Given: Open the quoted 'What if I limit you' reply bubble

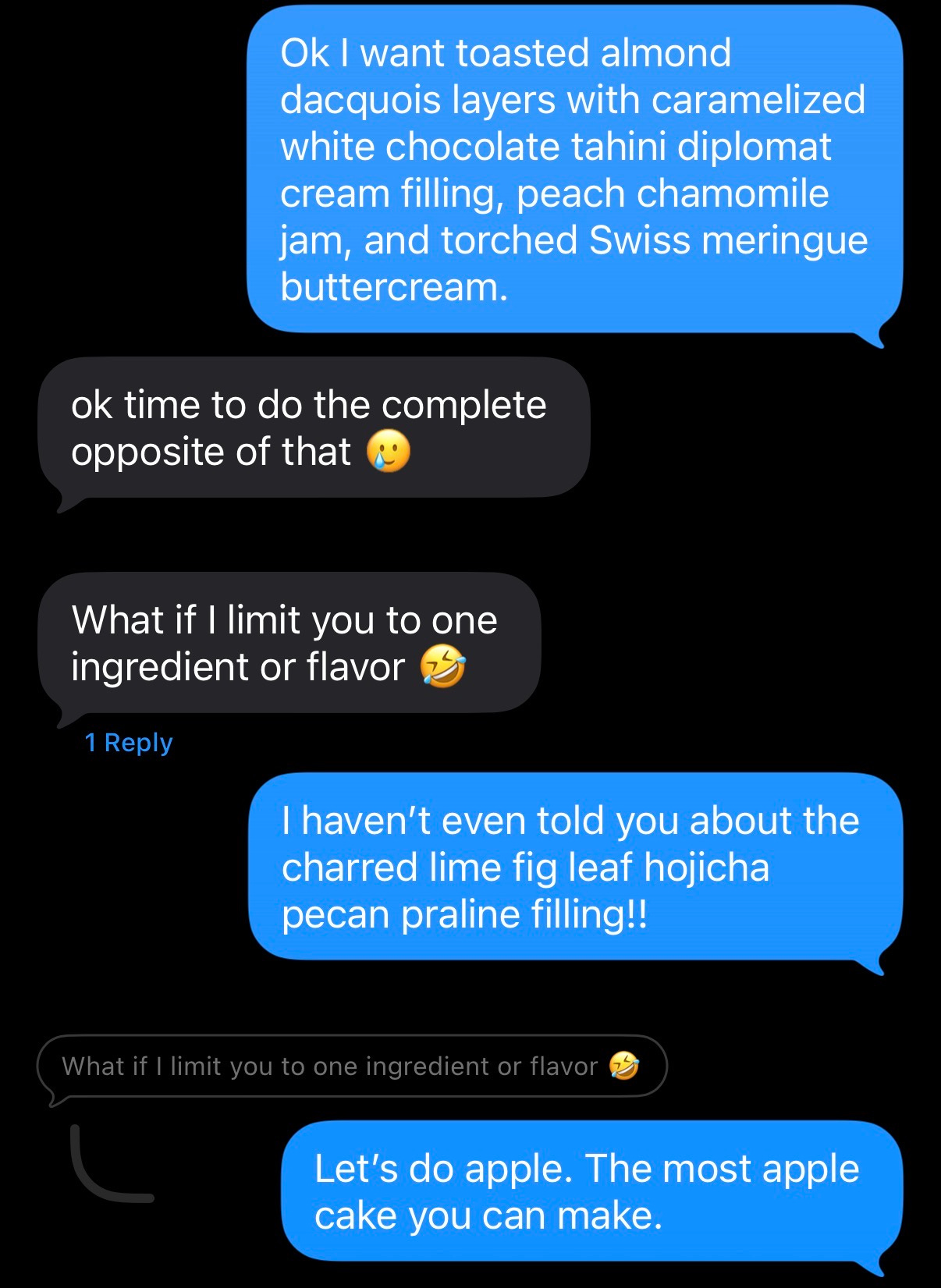Looking at the screenshot, I should [x=352, y=1066].
